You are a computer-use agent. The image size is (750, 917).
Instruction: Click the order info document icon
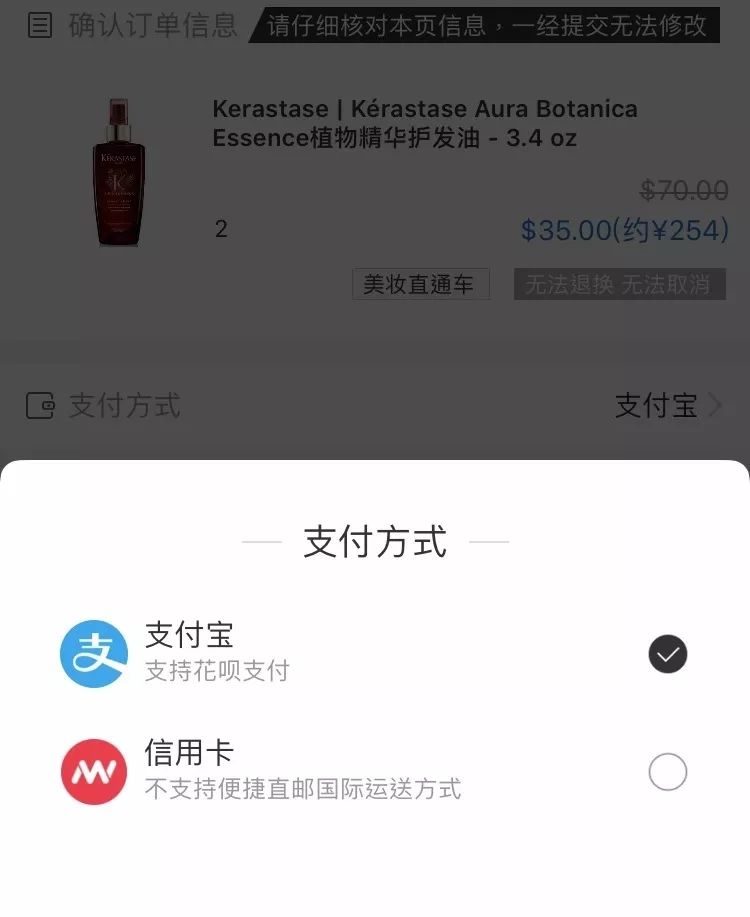pyautogui.click(x=38, y=27)
